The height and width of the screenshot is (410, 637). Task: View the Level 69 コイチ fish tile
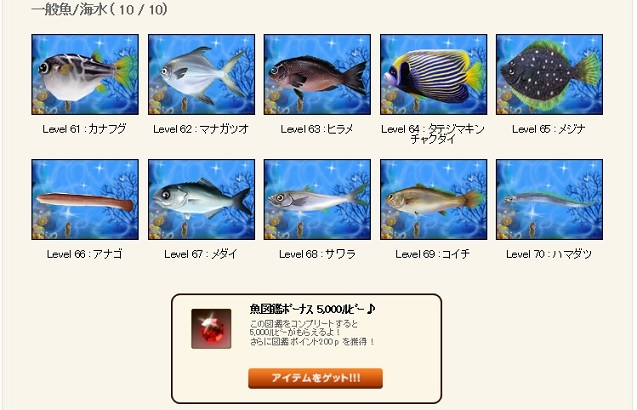[433, 199]
